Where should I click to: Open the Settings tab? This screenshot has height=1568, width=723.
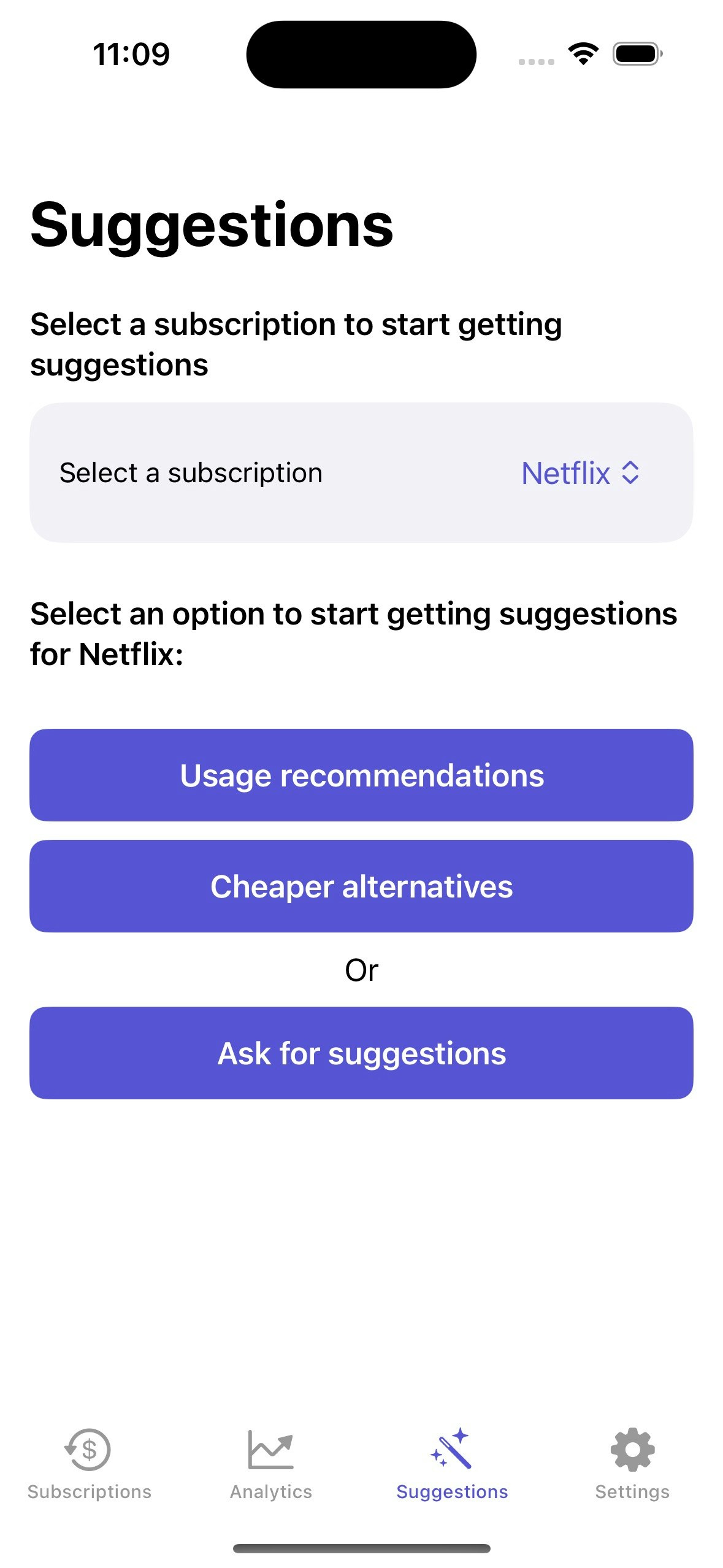(632, 1464)
